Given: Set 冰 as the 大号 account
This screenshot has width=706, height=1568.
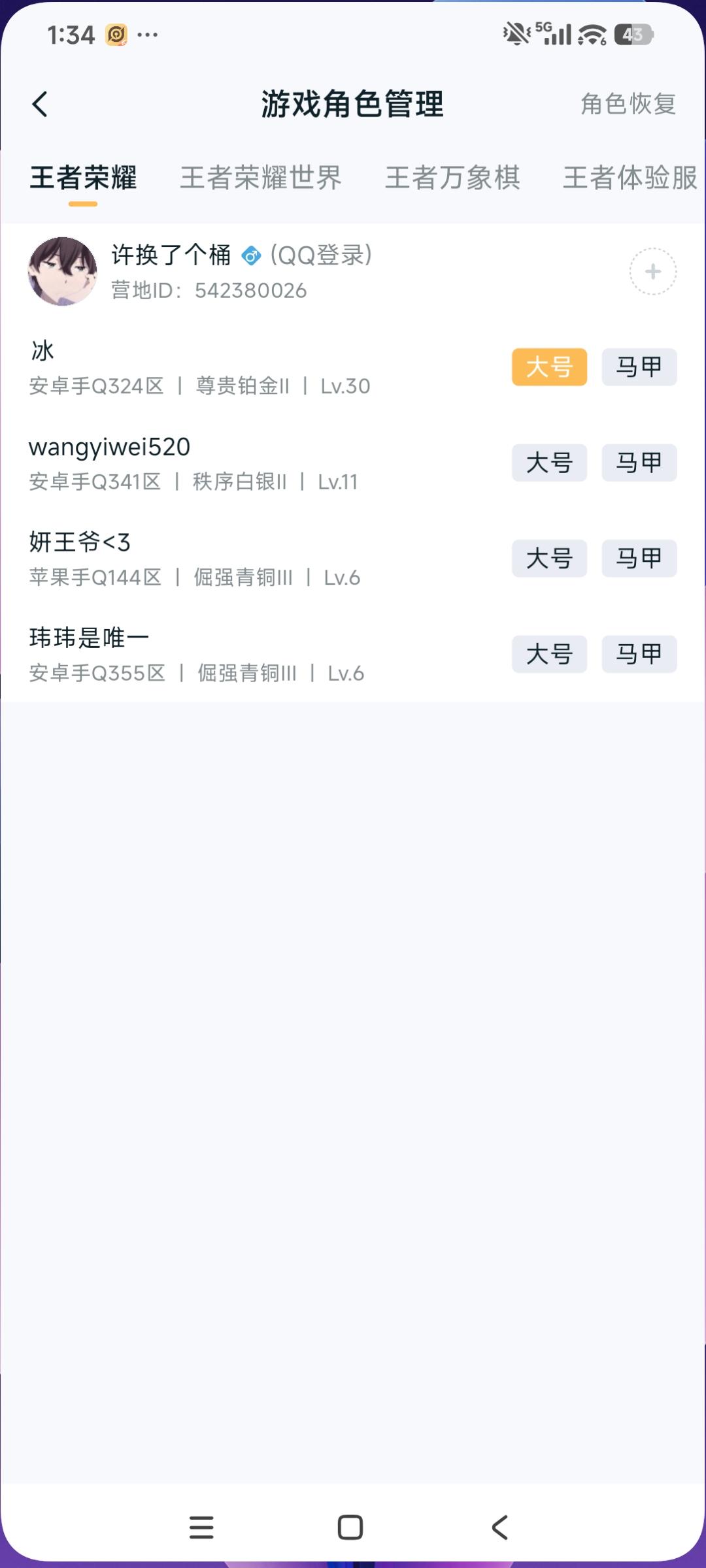Looking at the screenshot, I should (x=549, y=367).
